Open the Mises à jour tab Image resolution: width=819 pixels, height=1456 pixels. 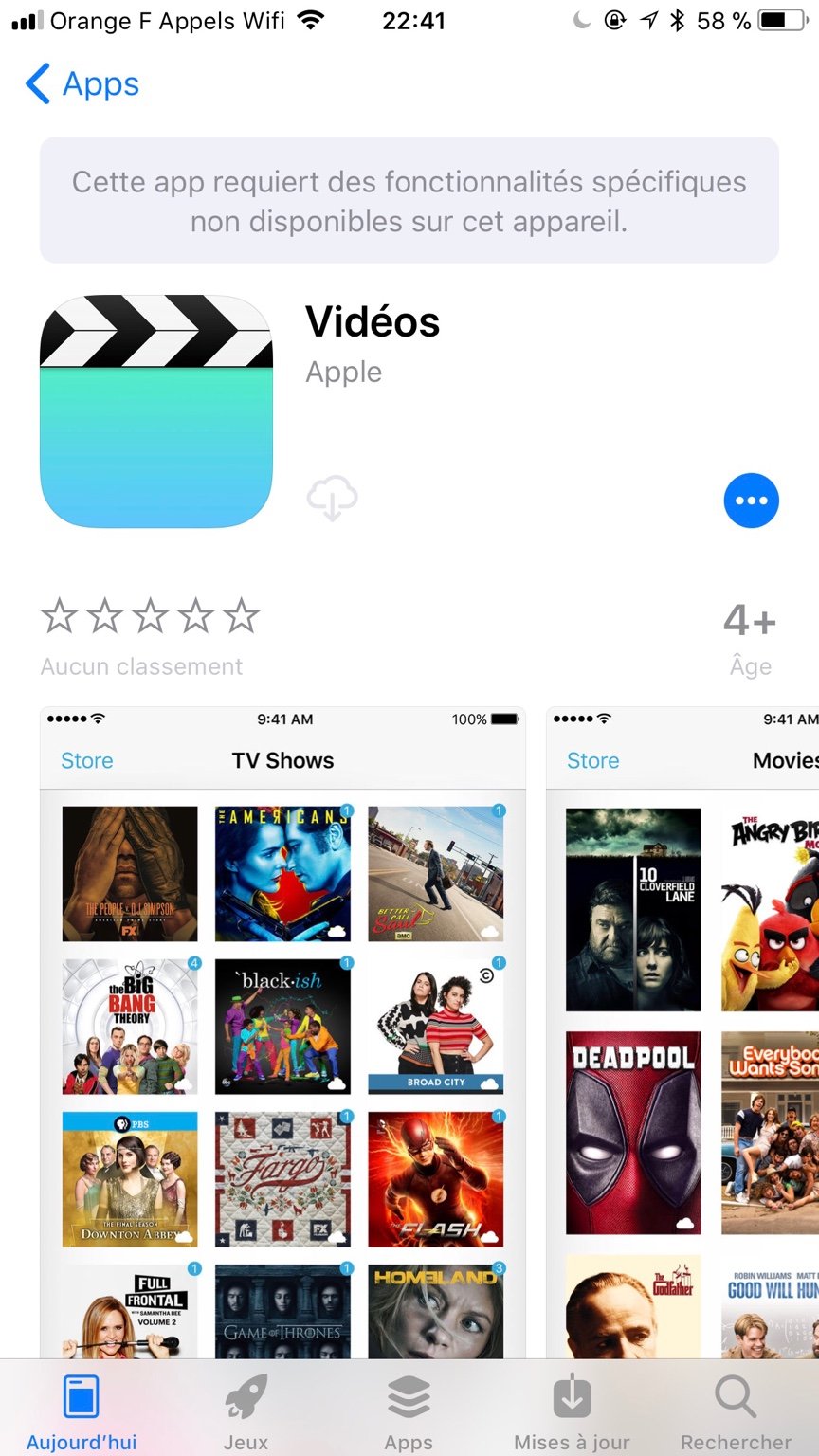tap(572, 1410)
